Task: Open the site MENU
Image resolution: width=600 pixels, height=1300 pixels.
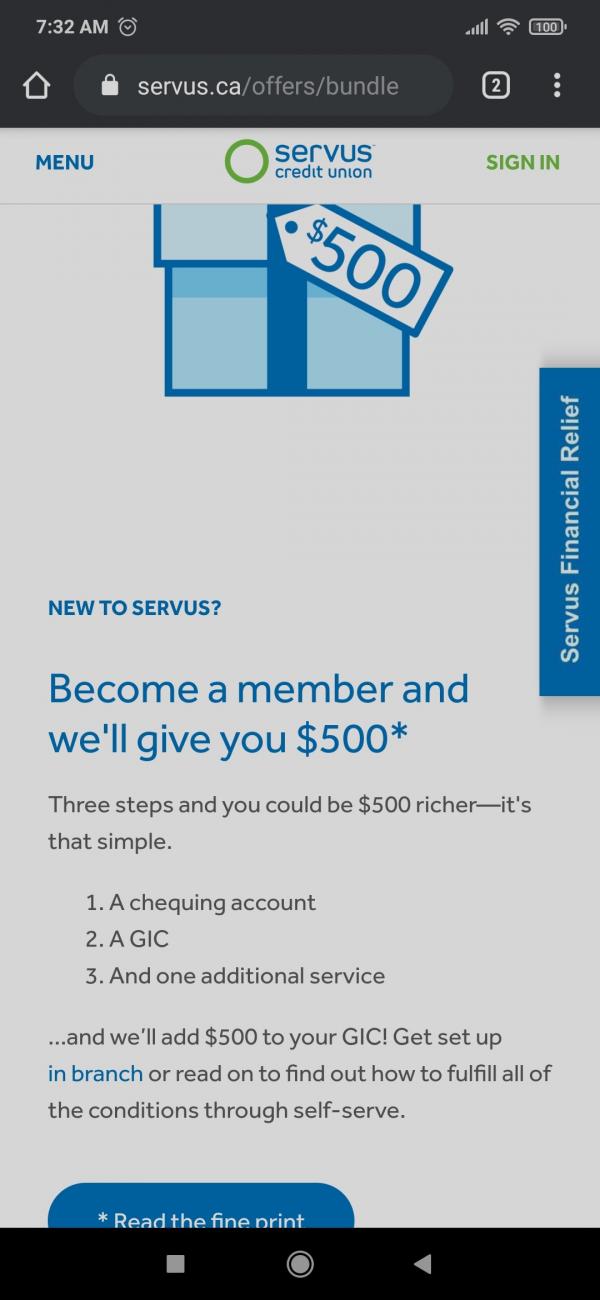Action: click(64, 162)
